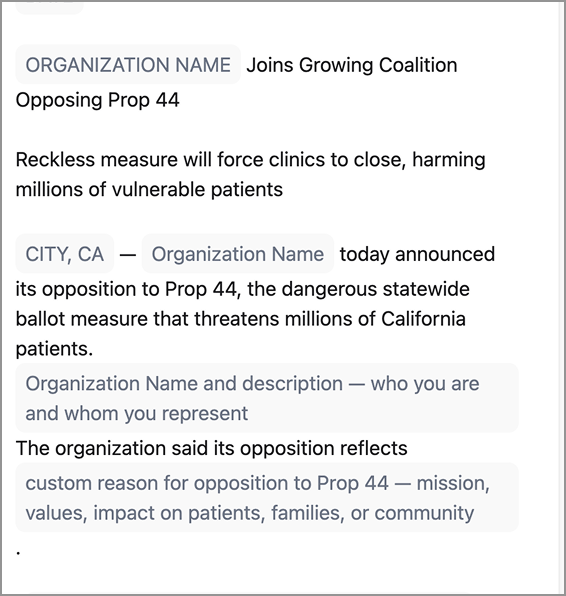This screenshot has height=596, width=566.
Task: Enter the custom reason for opposition field
Action: point(267,497)
